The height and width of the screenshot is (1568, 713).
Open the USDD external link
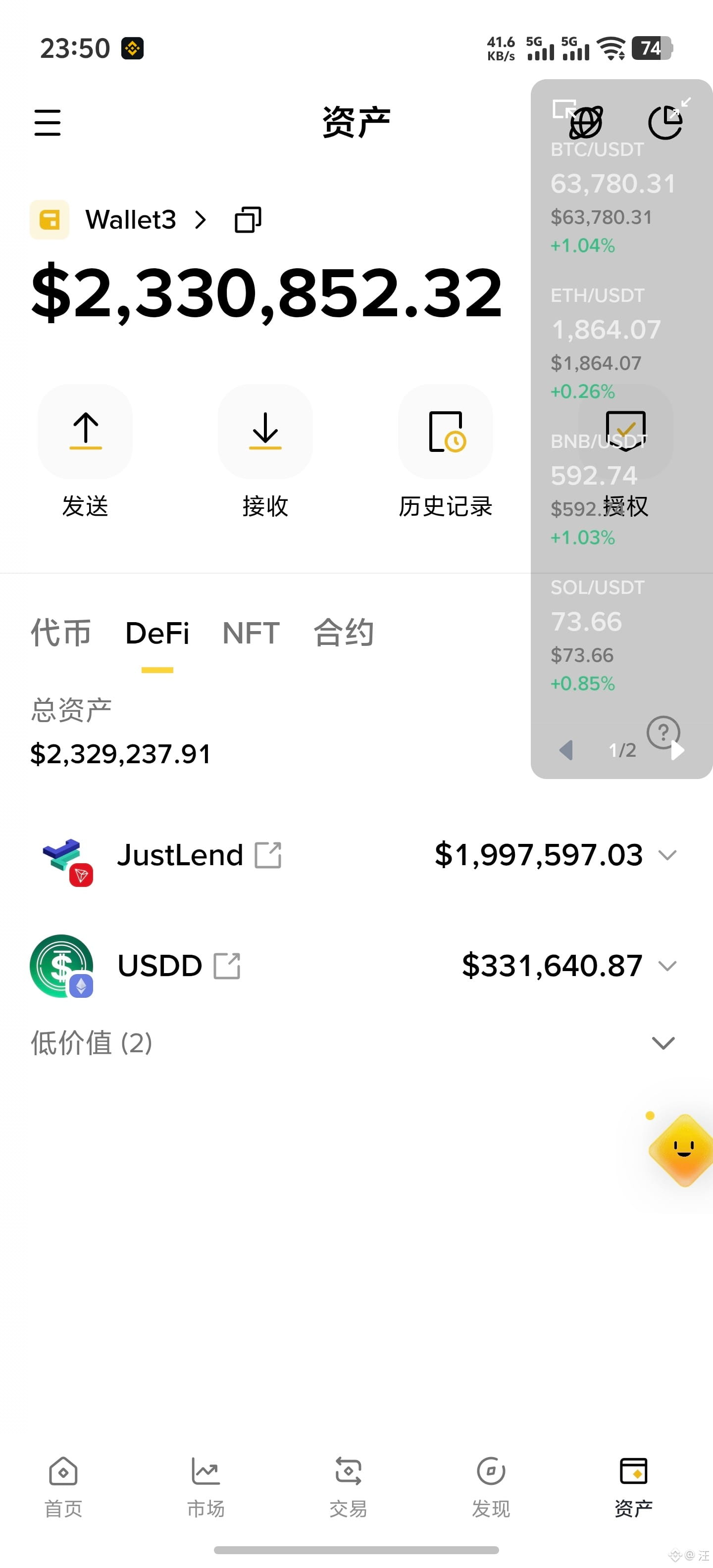pos(227,966)
